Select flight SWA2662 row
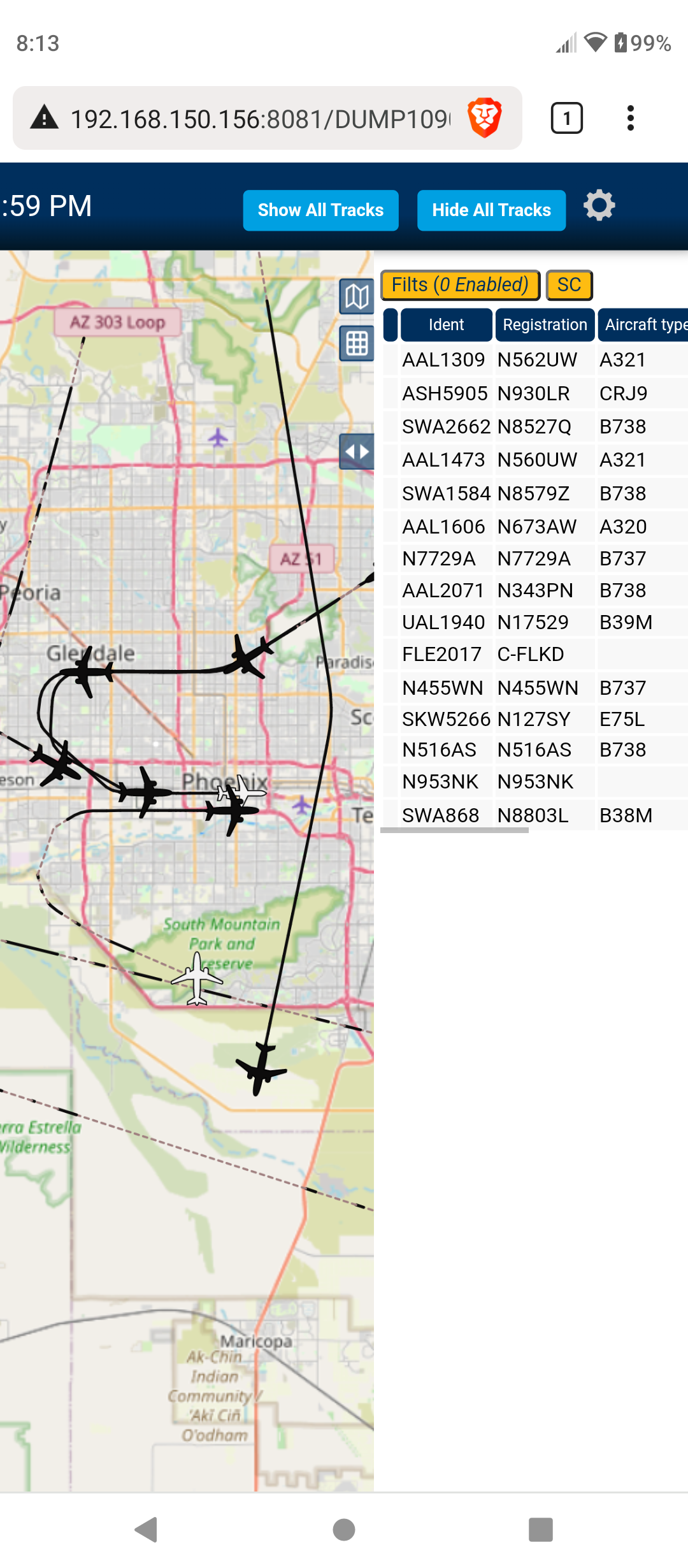This screenshot has width=688, height=1568. (535, 426)
